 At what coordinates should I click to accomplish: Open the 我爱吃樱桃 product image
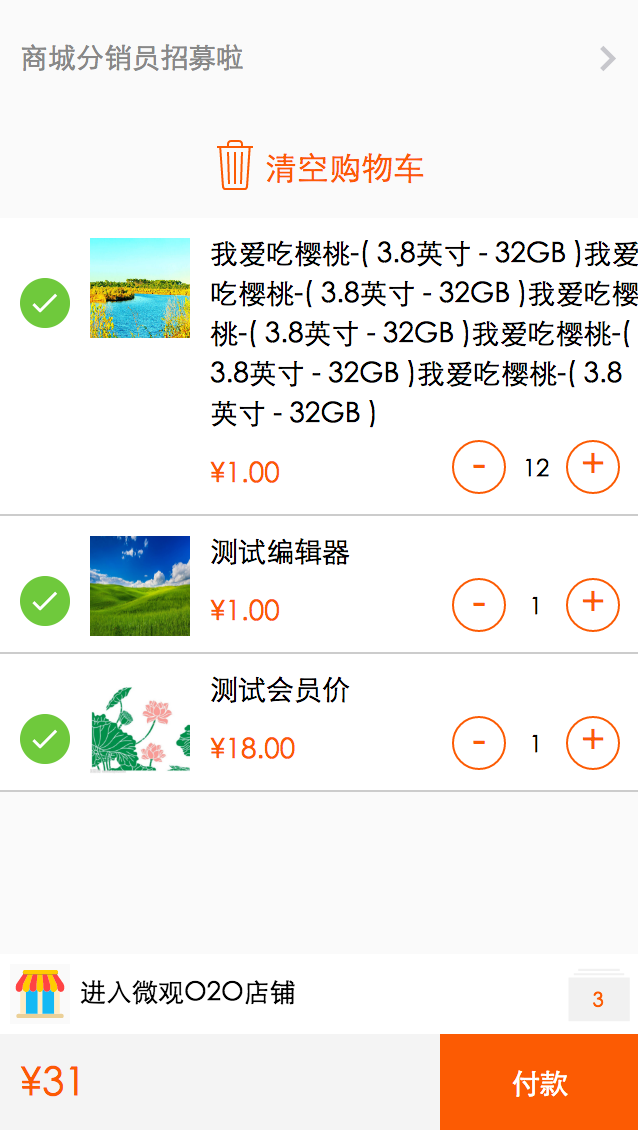[x=140, y=288]
